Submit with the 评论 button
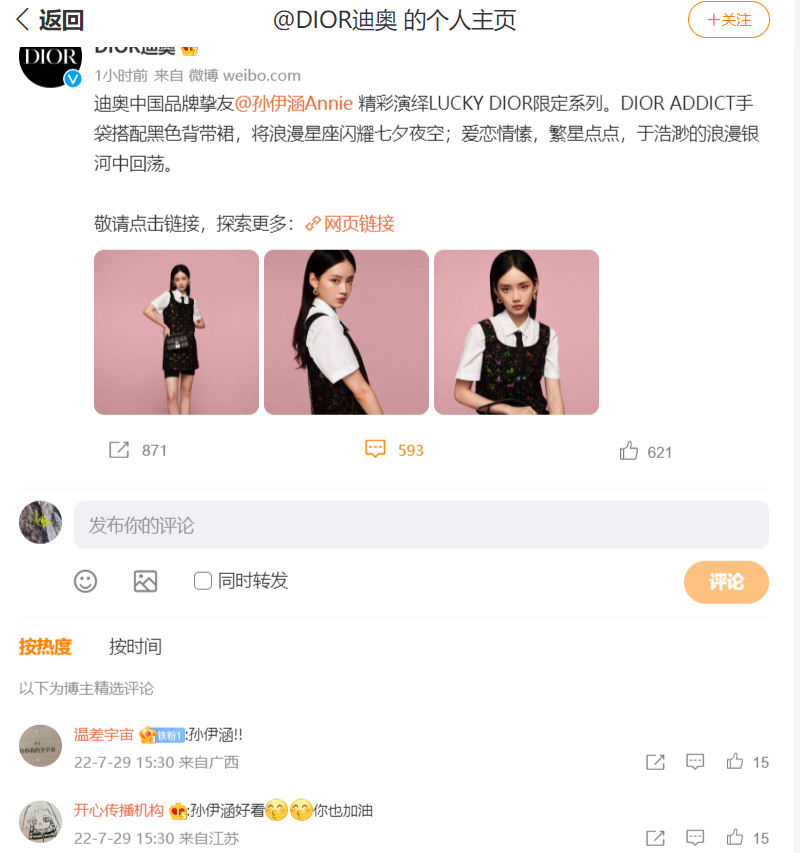 click(x=726, y=582)
